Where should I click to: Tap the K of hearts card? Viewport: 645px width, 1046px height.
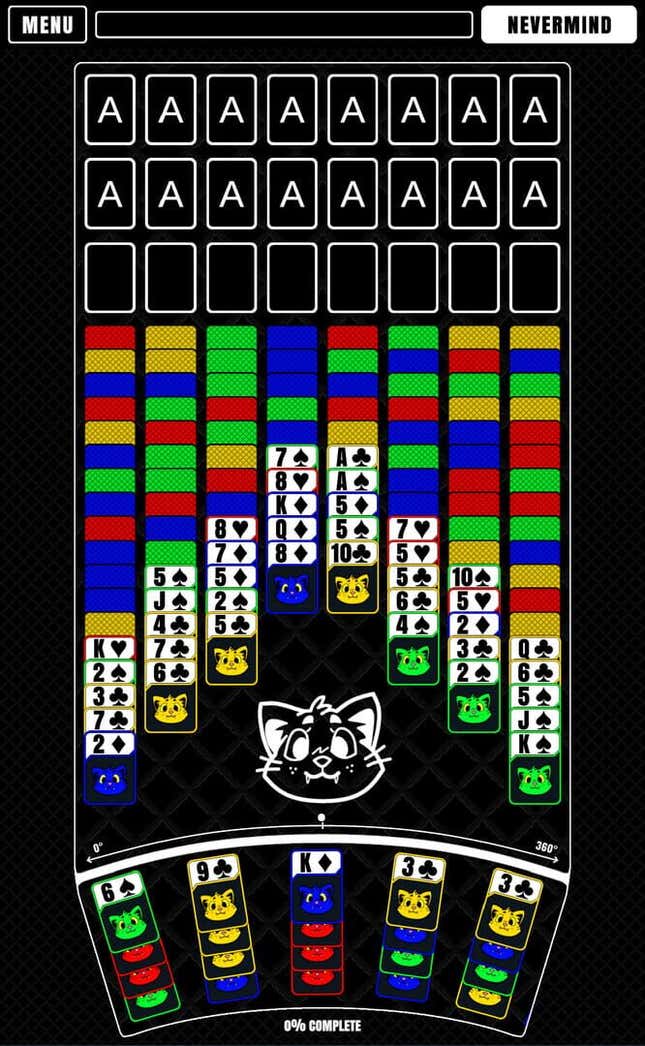(110, 648)
